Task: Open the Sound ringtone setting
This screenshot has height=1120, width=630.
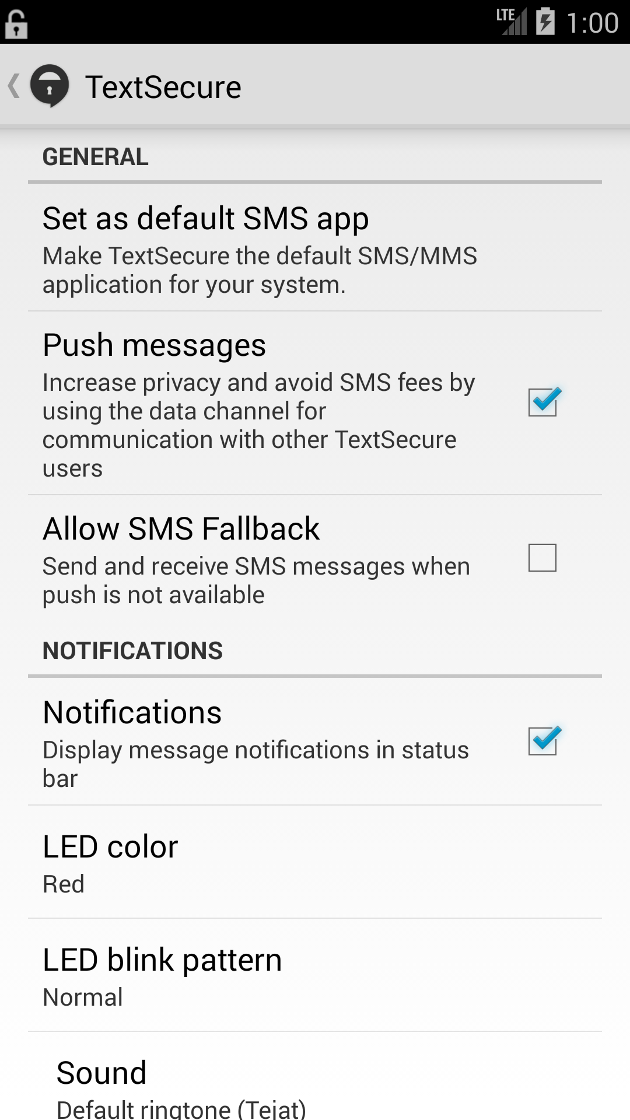Action: point(314,1086)
